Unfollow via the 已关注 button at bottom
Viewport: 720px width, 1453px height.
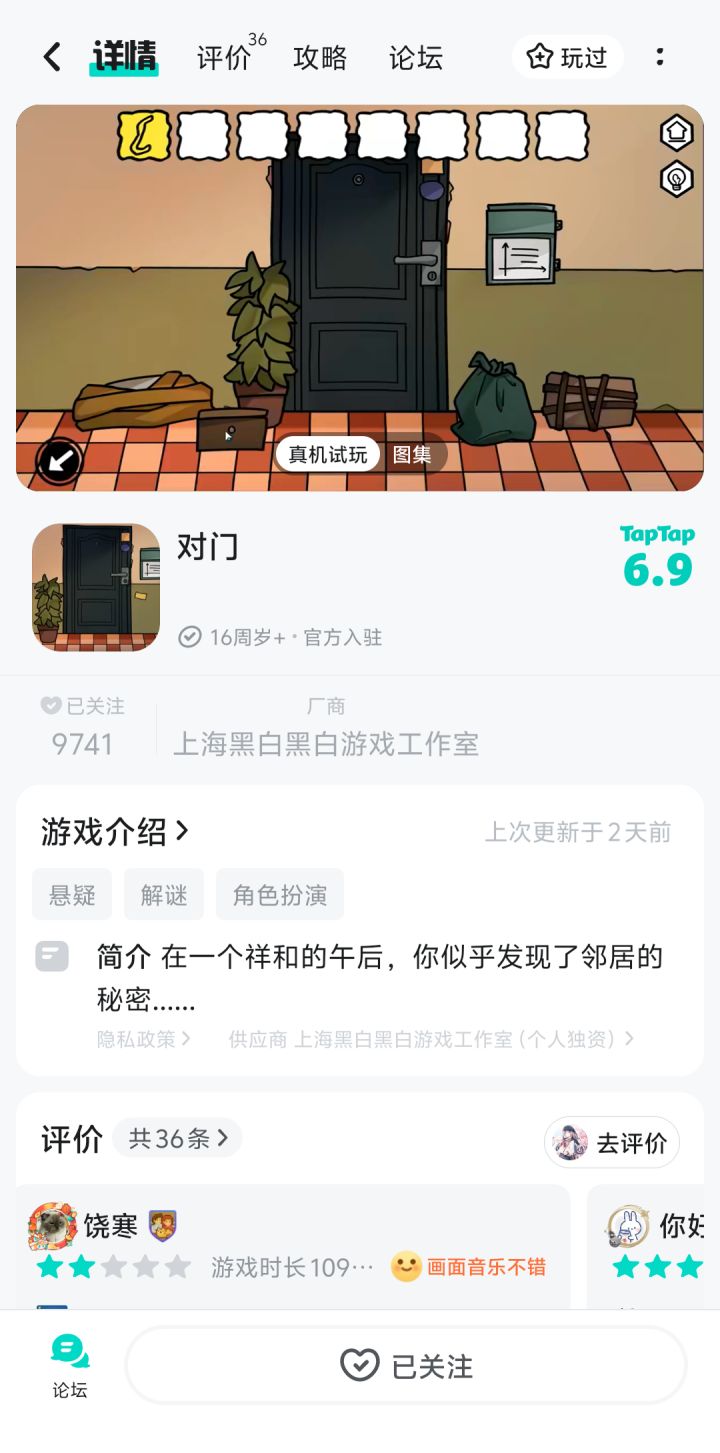pyautogui.click(x=405, y=1366)
